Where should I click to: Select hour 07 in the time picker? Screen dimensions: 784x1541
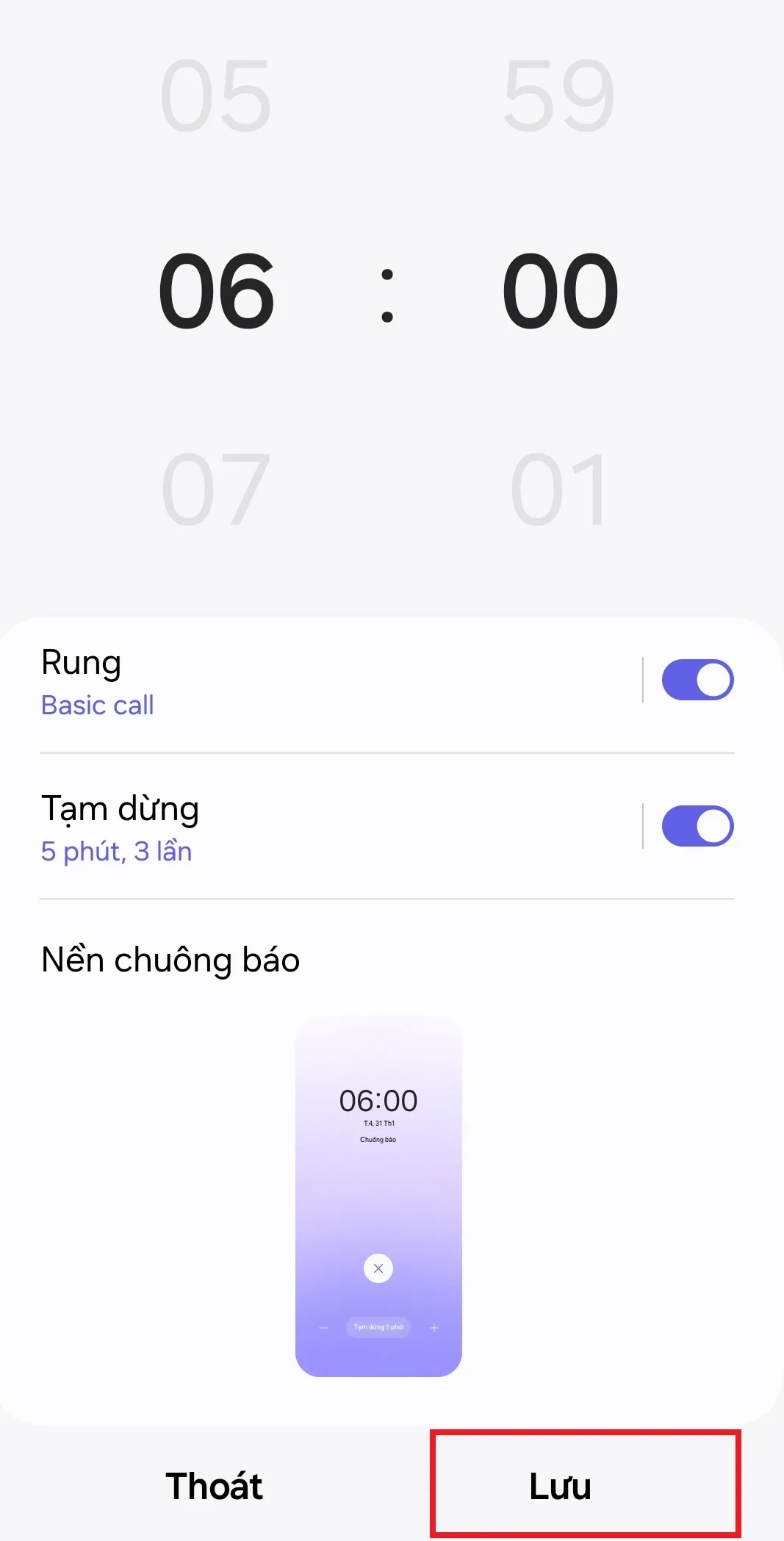coord(216,485)
